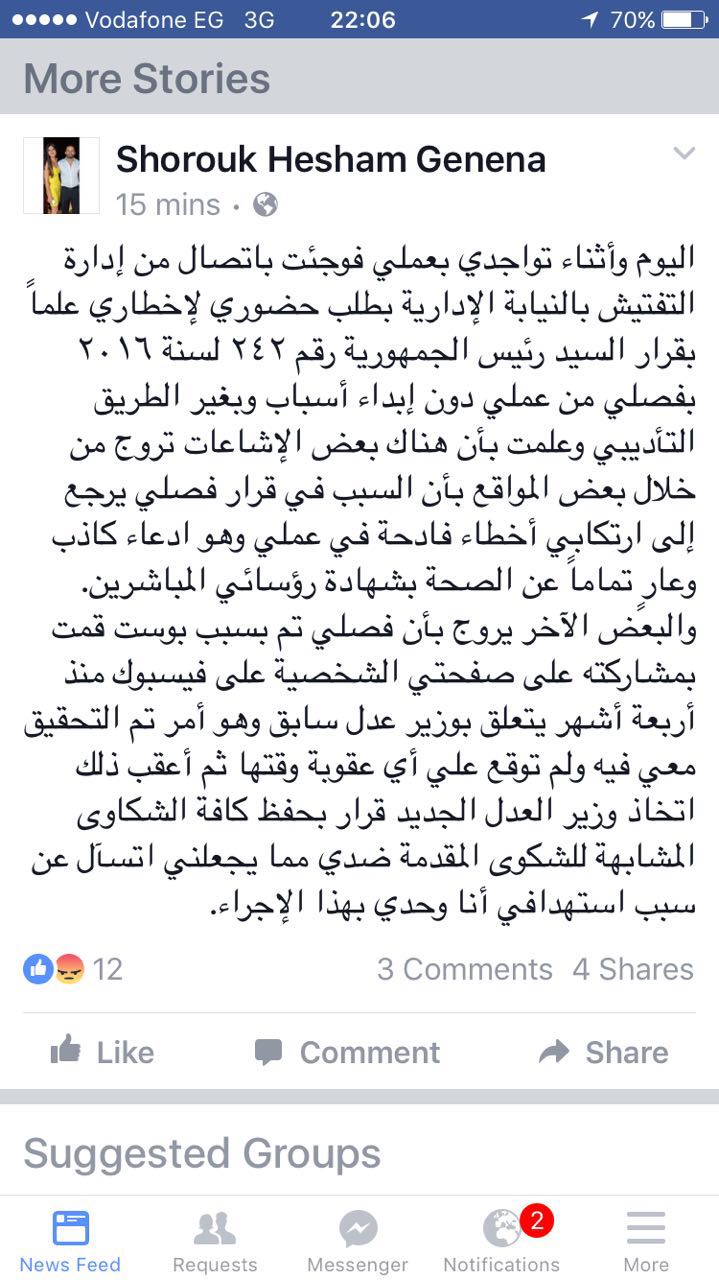Open the More menu tab
This screenshot has width=719, height=1280.
pyautogui.click(x=646, y=1240)
